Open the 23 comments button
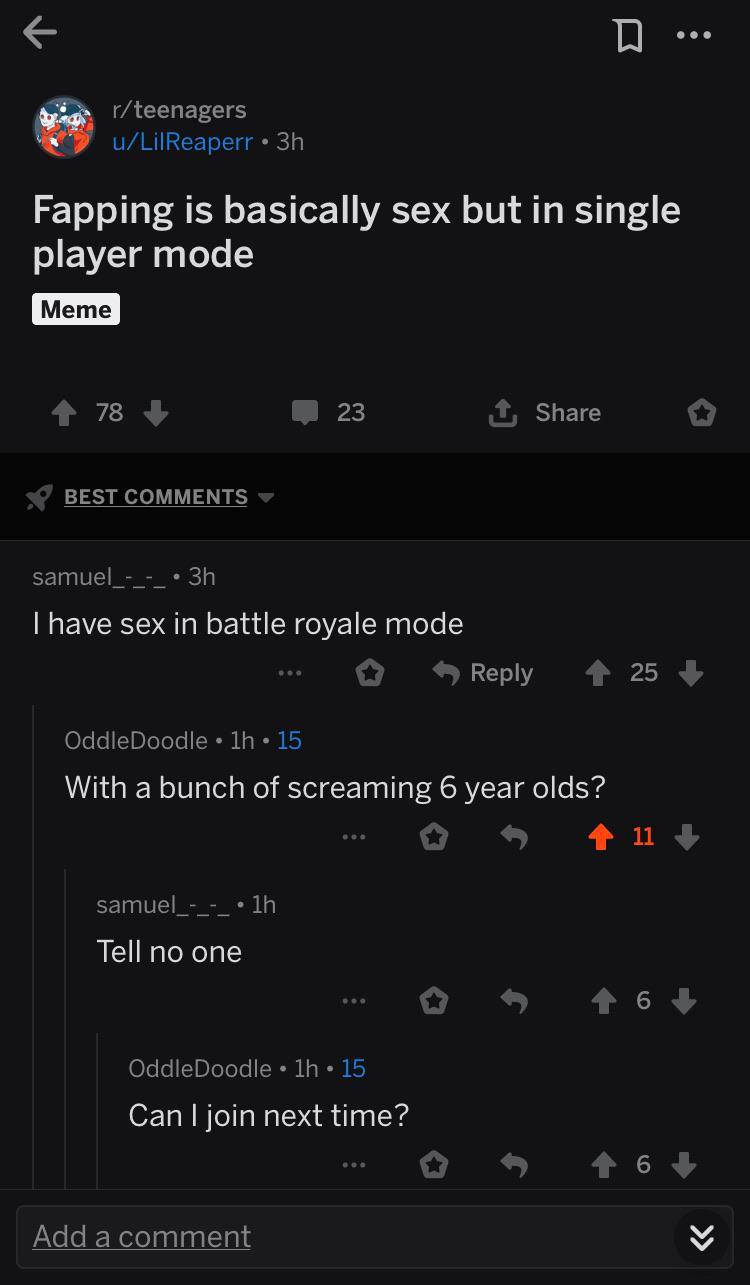This screenshot has height=1285, width=750. pyautogui.click(x=329, y=412)
